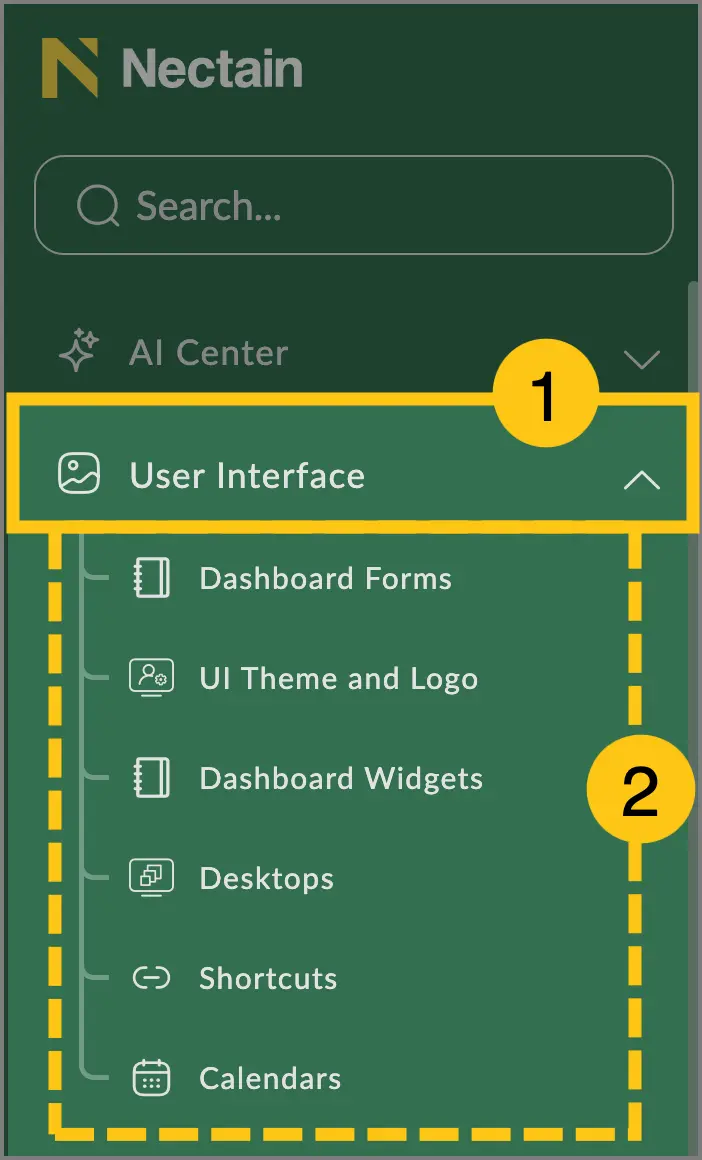Expand the AI Center section
Image resolution: width=702 pixels, height=1160 pixels.
(354, 354)
